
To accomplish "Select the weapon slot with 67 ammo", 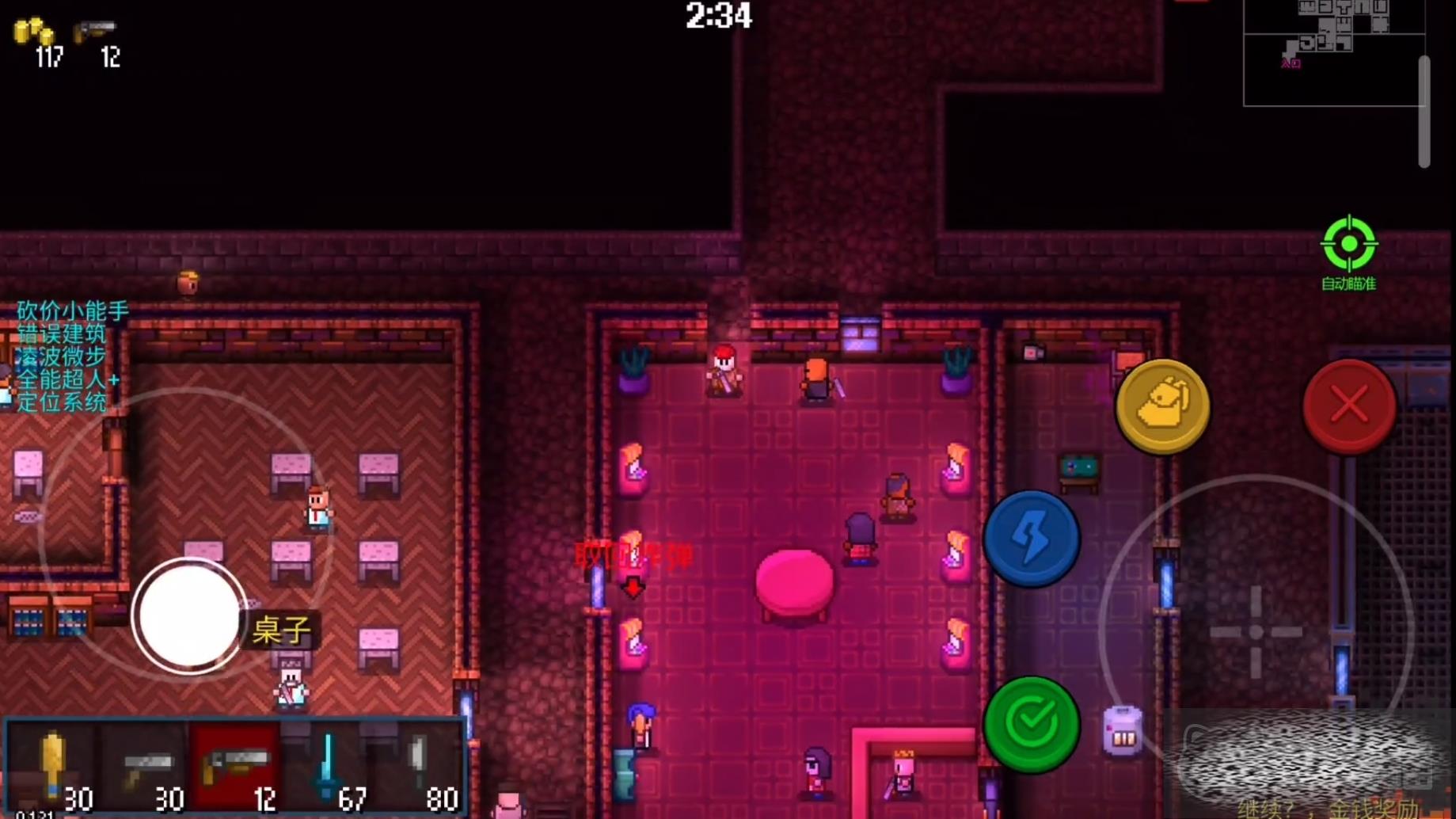I will point(329,767).
